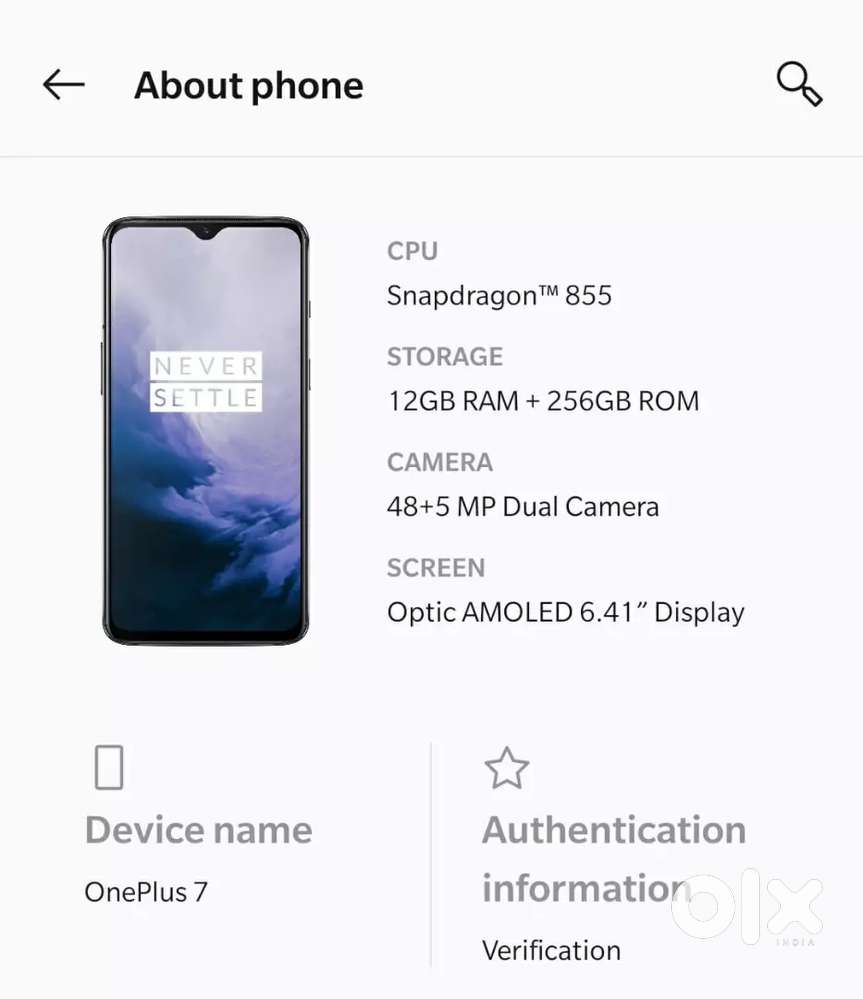863x999 pixels.
Task: Open the Device name tile
Action: (198, 830)
